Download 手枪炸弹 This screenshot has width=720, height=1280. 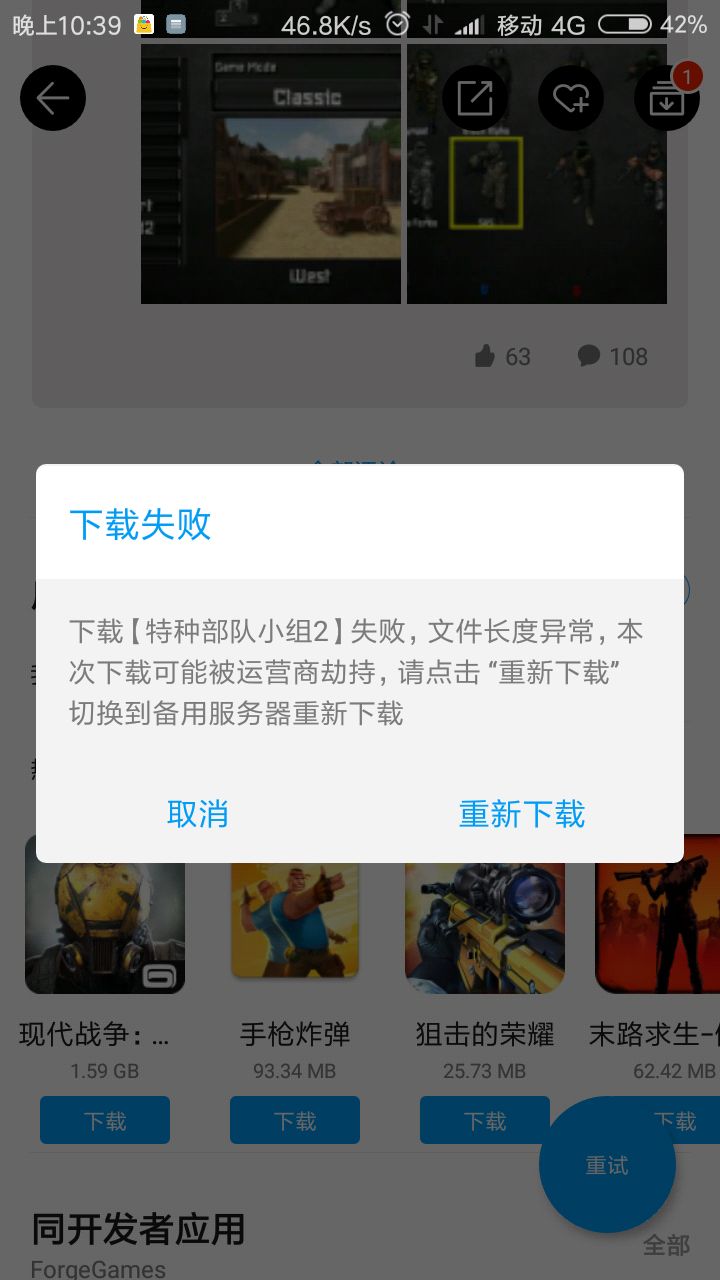point(295,1120)
